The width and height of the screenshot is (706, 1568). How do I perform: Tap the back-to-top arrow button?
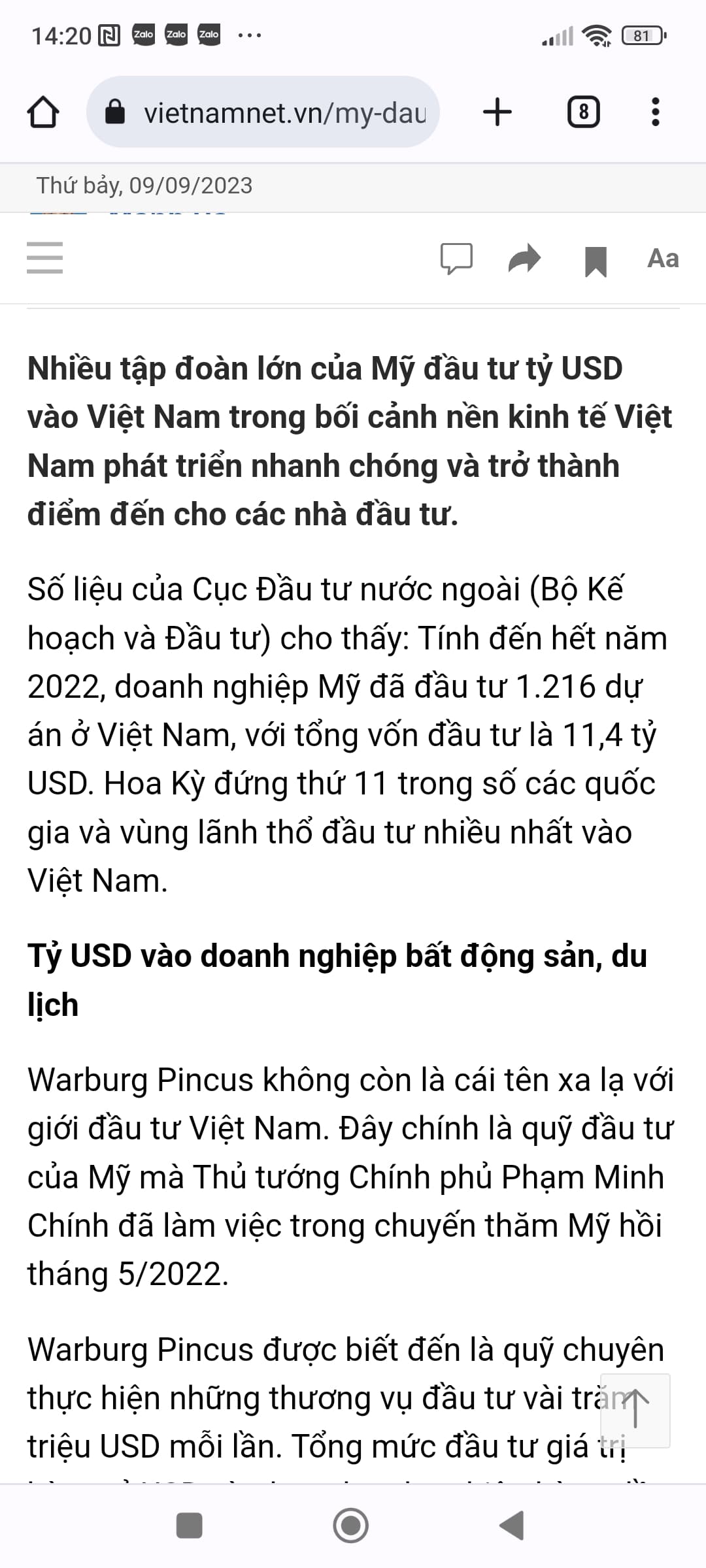(635, 1411)
